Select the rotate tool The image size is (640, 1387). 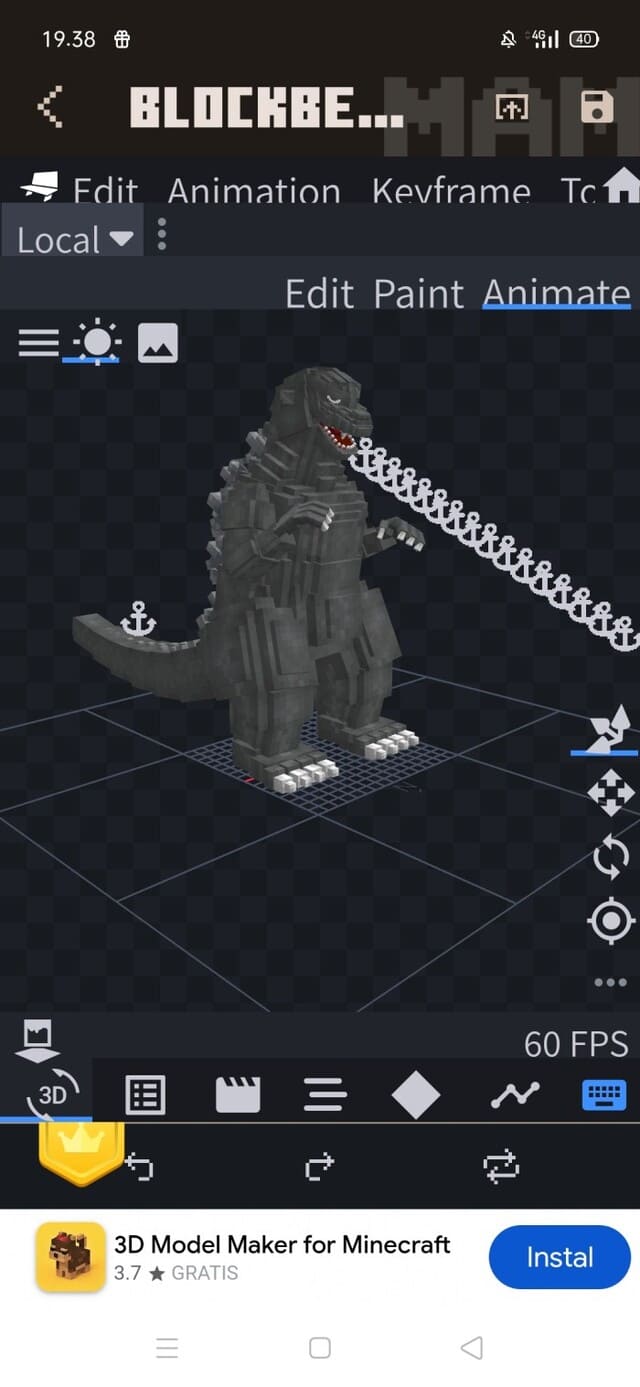[x=610, y=858]
